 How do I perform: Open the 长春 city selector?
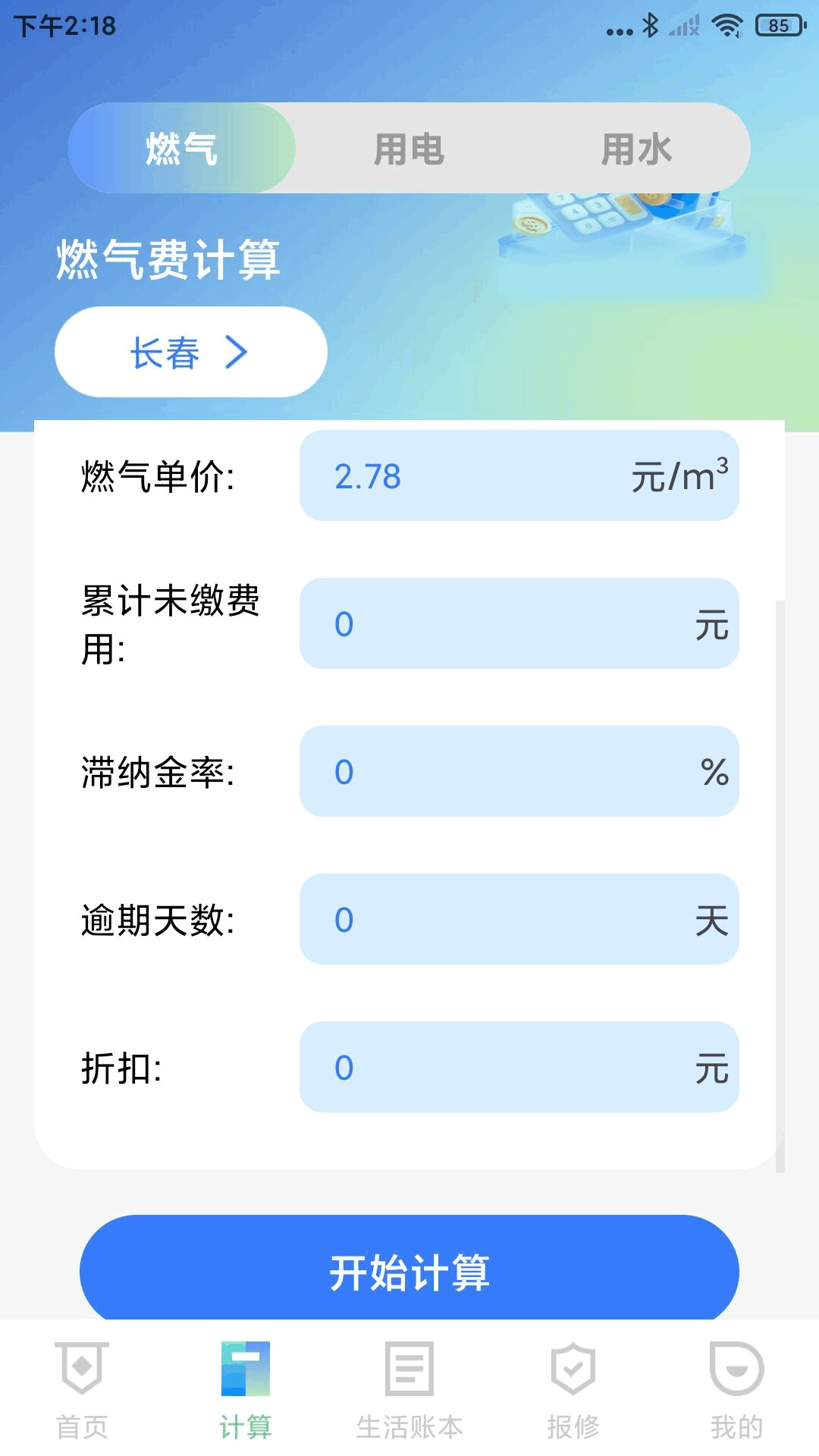(190, 352)
